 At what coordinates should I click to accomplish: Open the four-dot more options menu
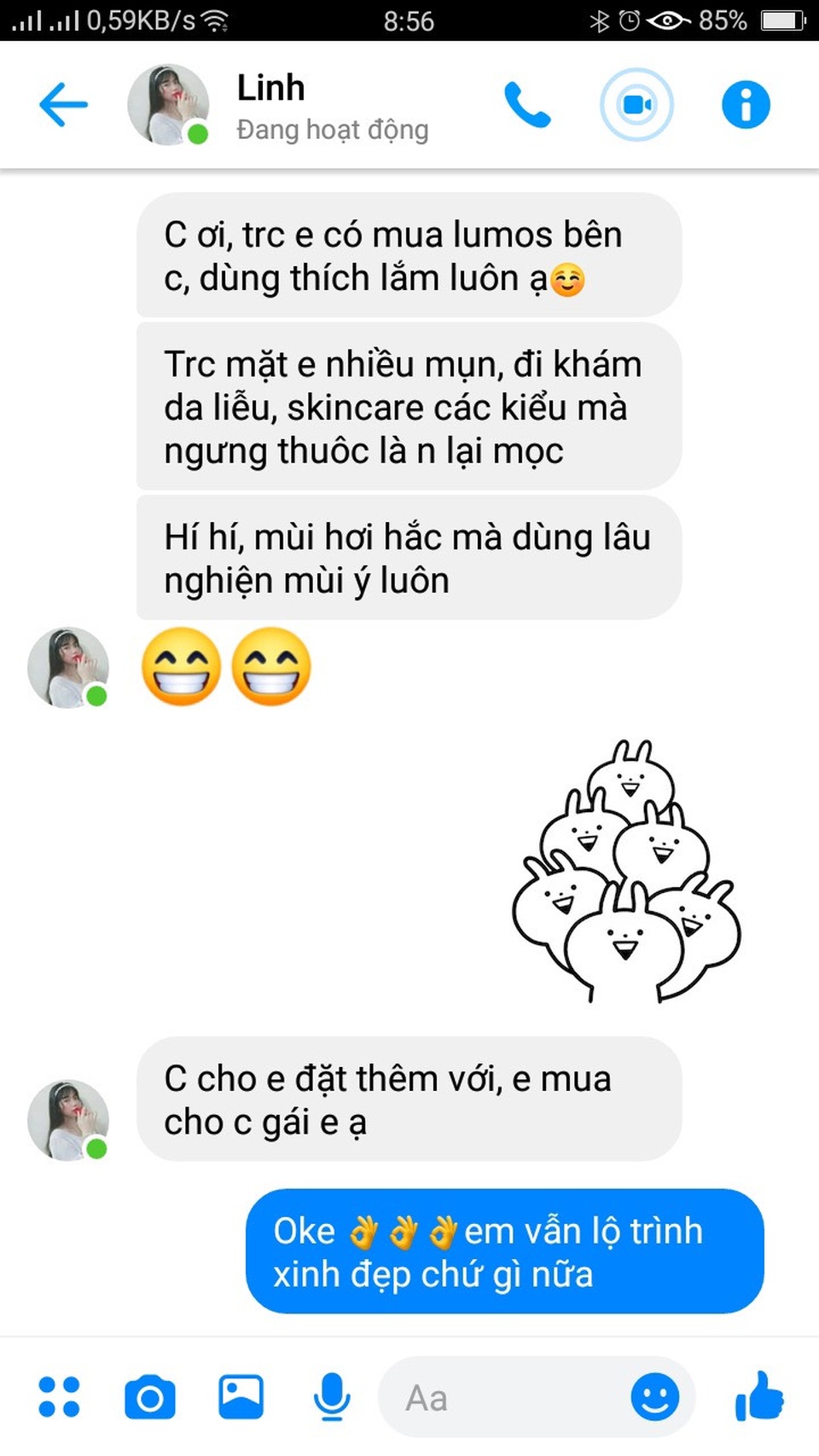point(60,1397)
